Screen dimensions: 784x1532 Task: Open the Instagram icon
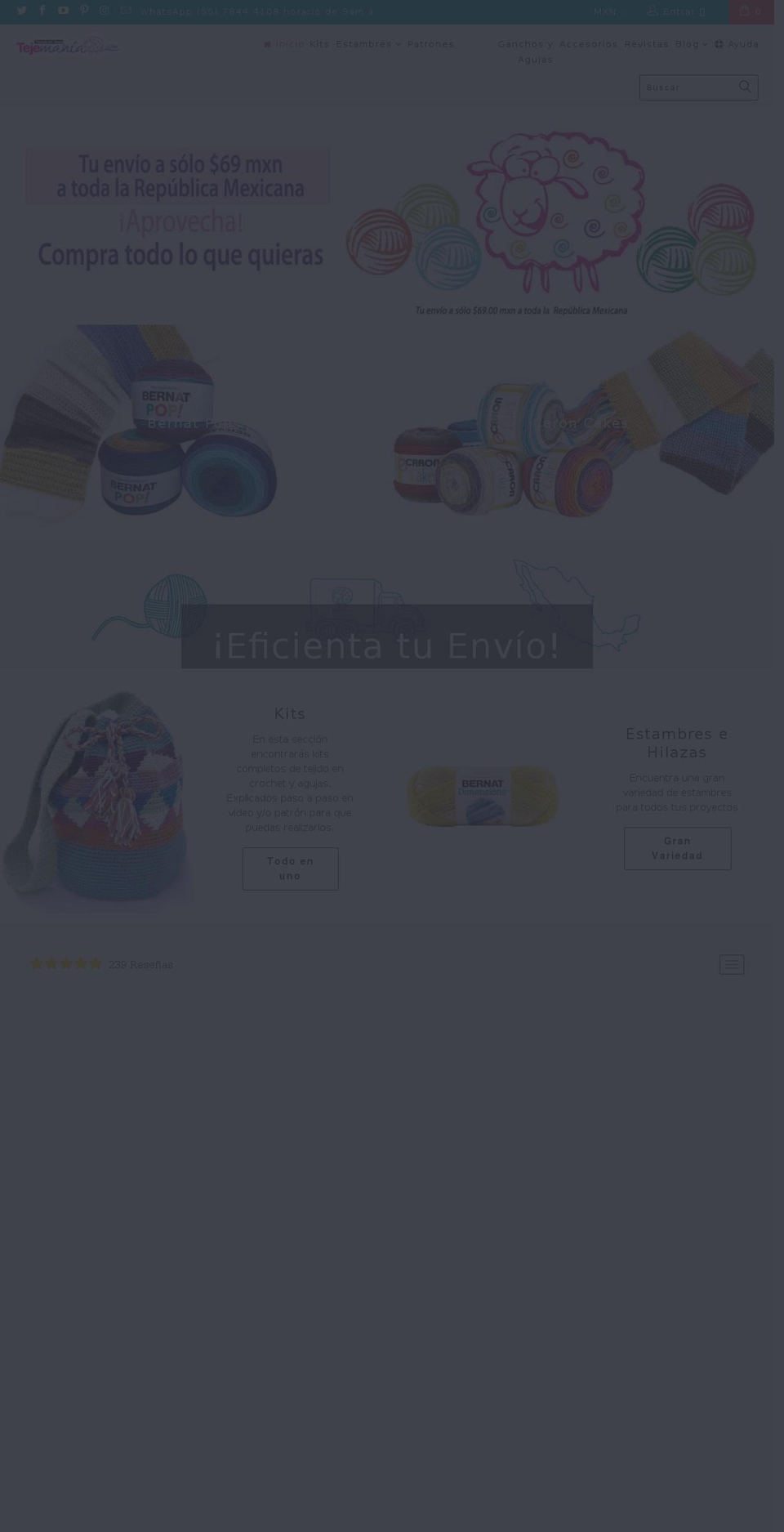105,11
